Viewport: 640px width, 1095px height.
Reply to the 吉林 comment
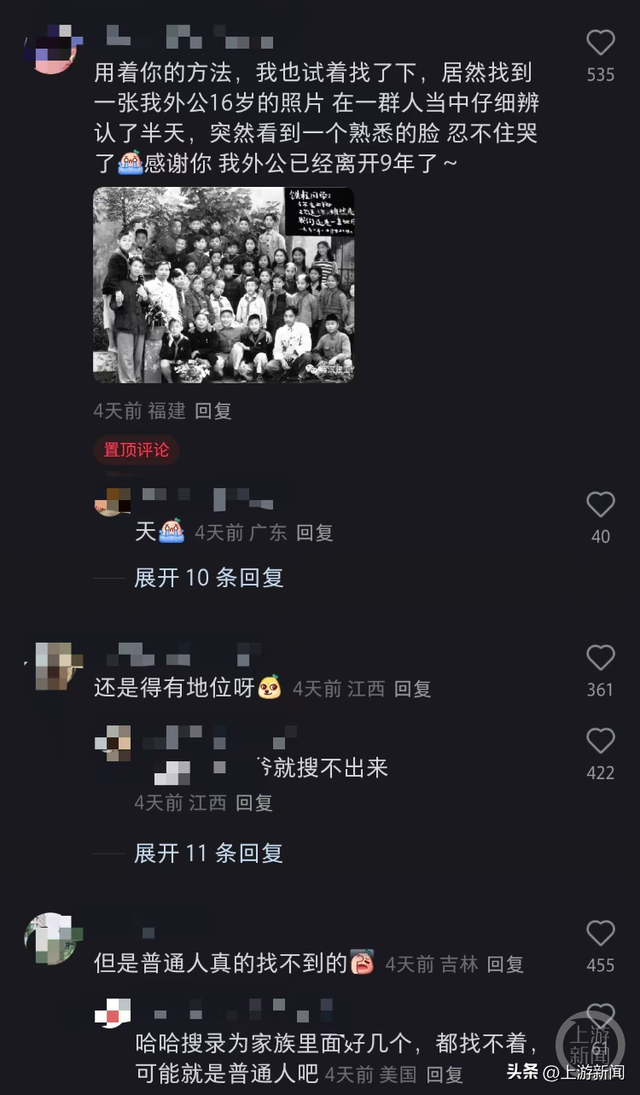point(505,964)
